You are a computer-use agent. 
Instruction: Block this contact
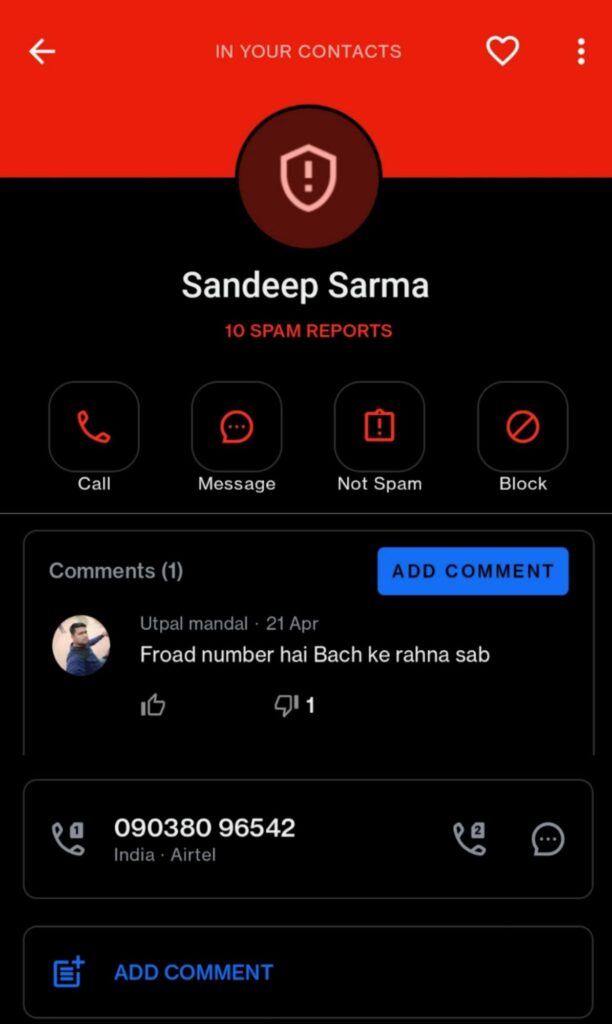click(x=522, y=427)
